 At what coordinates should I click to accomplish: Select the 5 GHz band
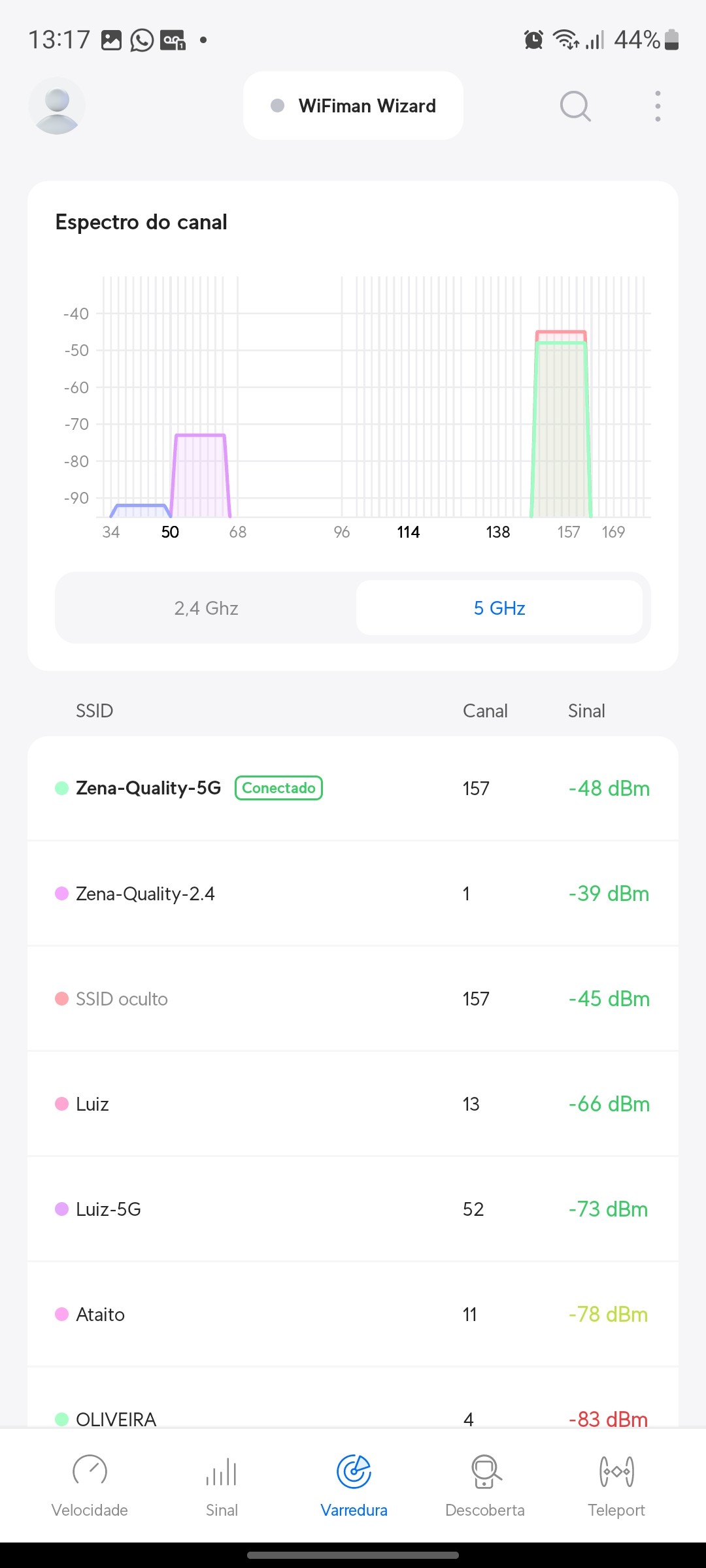pos(499,608)
